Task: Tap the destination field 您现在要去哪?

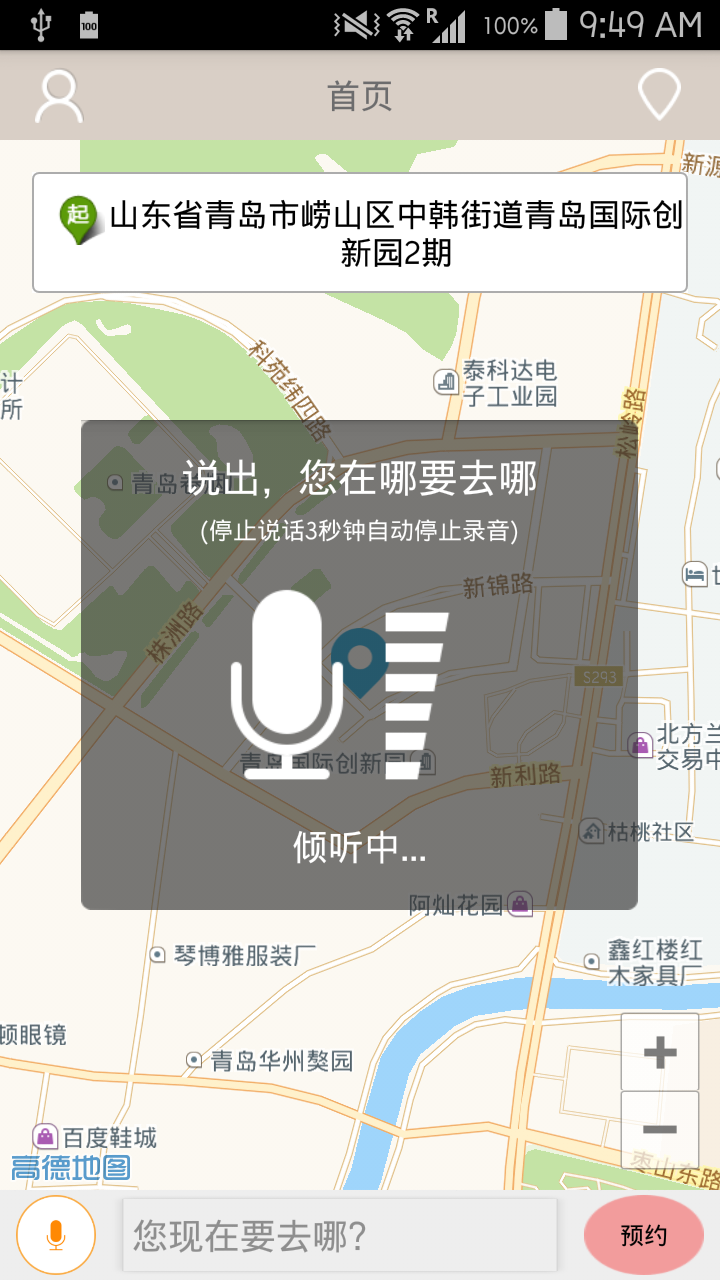Action: pos(340,1236)
